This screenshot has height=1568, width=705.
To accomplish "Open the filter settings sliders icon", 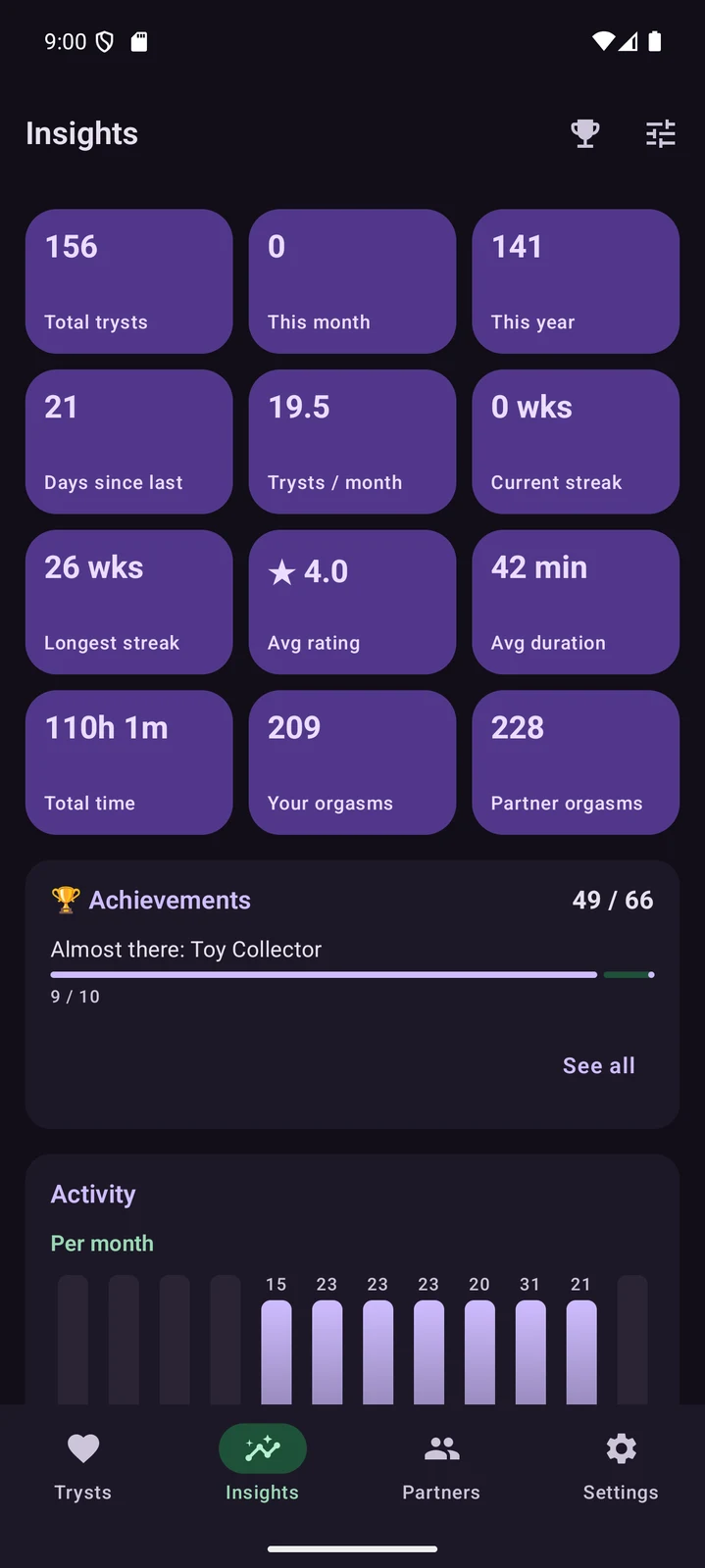I will click(661, 133).
